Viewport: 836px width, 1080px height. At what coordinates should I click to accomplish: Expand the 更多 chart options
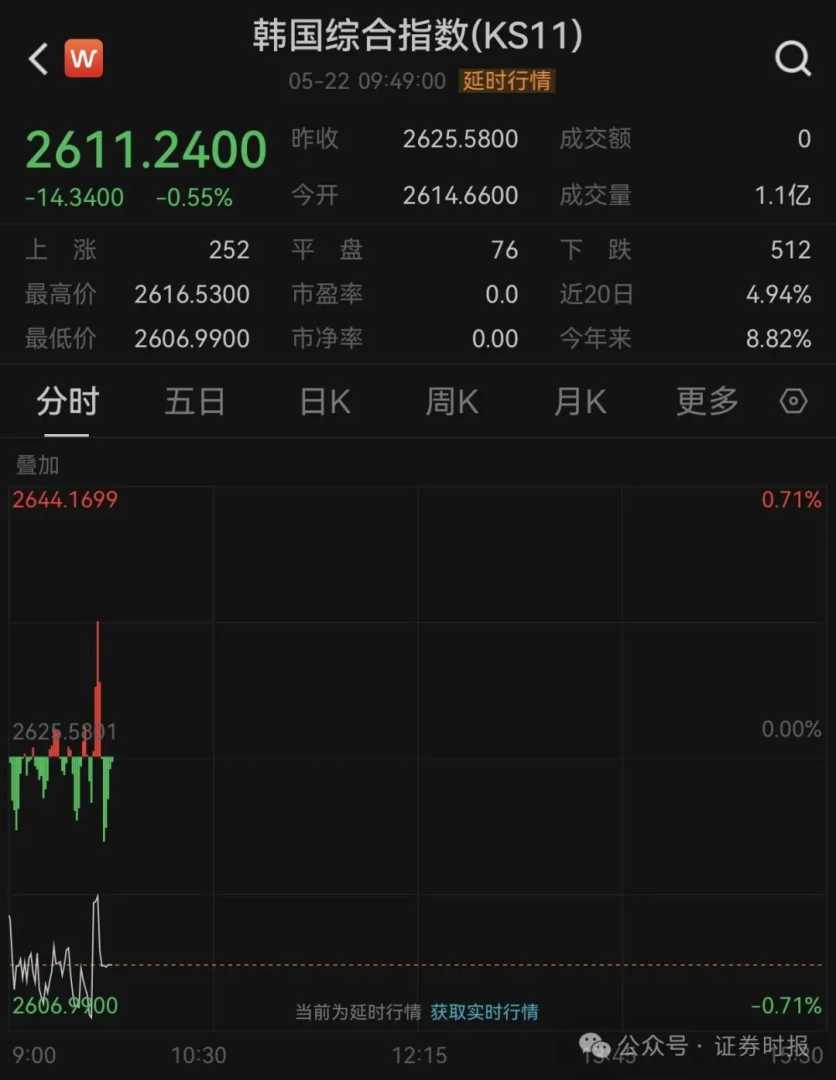click(707, 402)
